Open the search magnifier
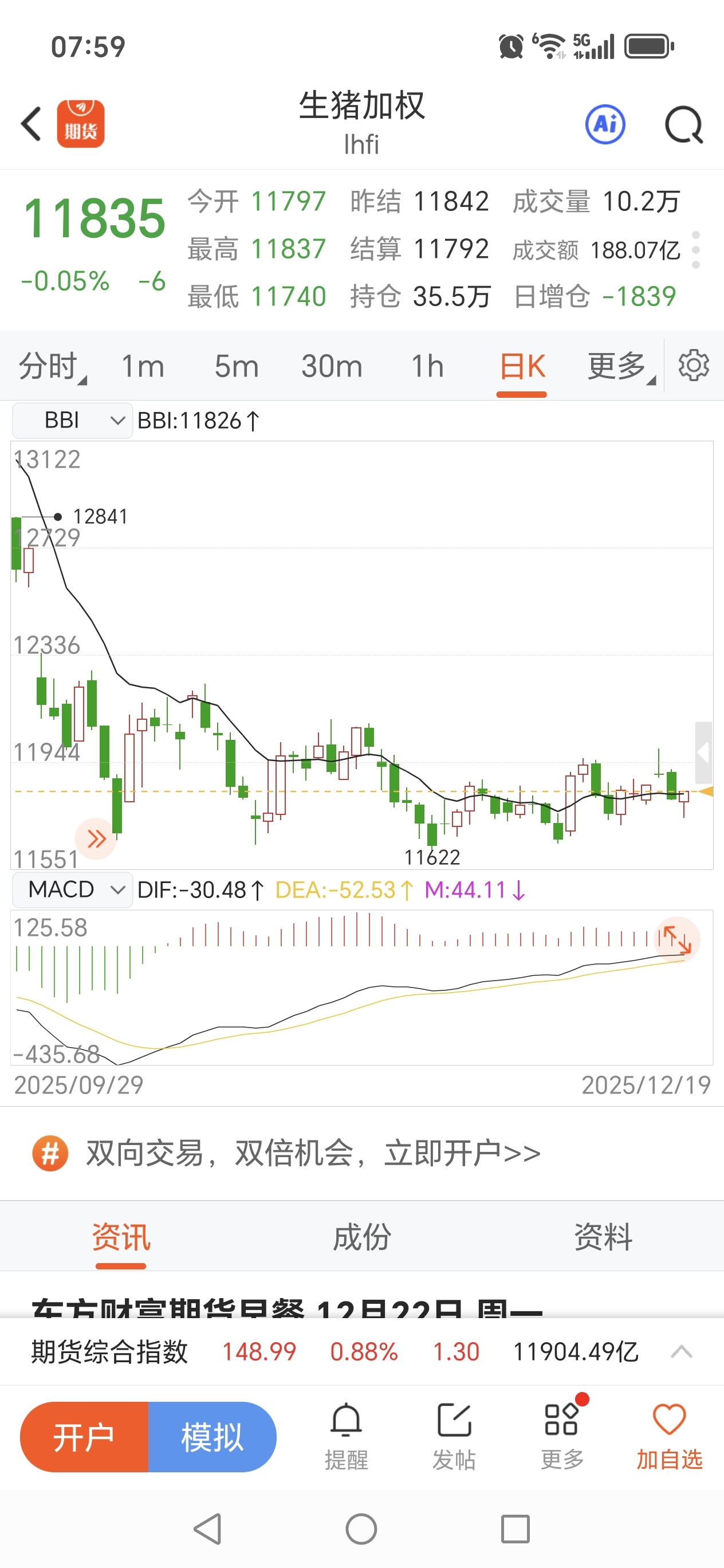724x1568 pixels. click(683, 126)
